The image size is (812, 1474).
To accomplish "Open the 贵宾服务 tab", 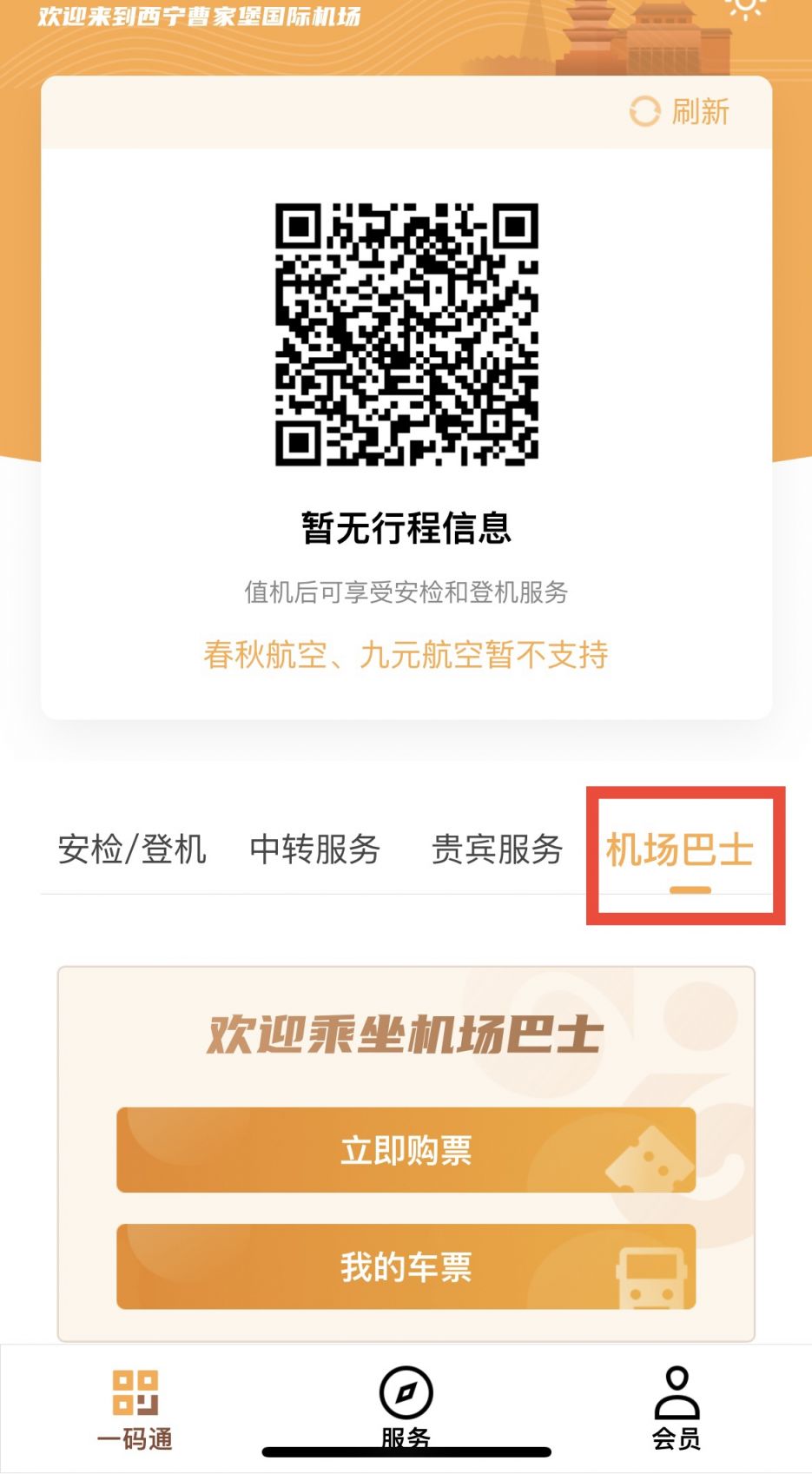I will (x=497, y=849).
